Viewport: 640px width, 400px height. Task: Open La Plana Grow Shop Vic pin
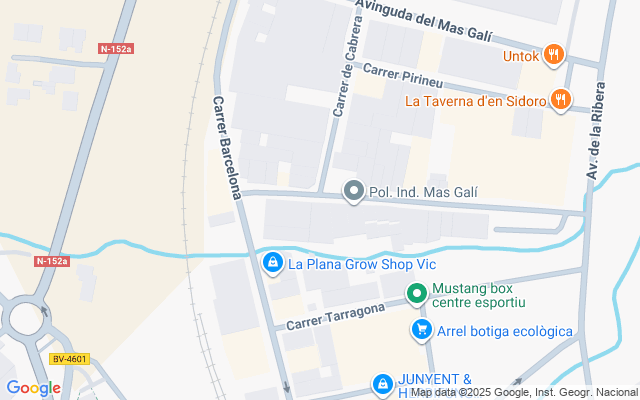click(x=272, y=264)
